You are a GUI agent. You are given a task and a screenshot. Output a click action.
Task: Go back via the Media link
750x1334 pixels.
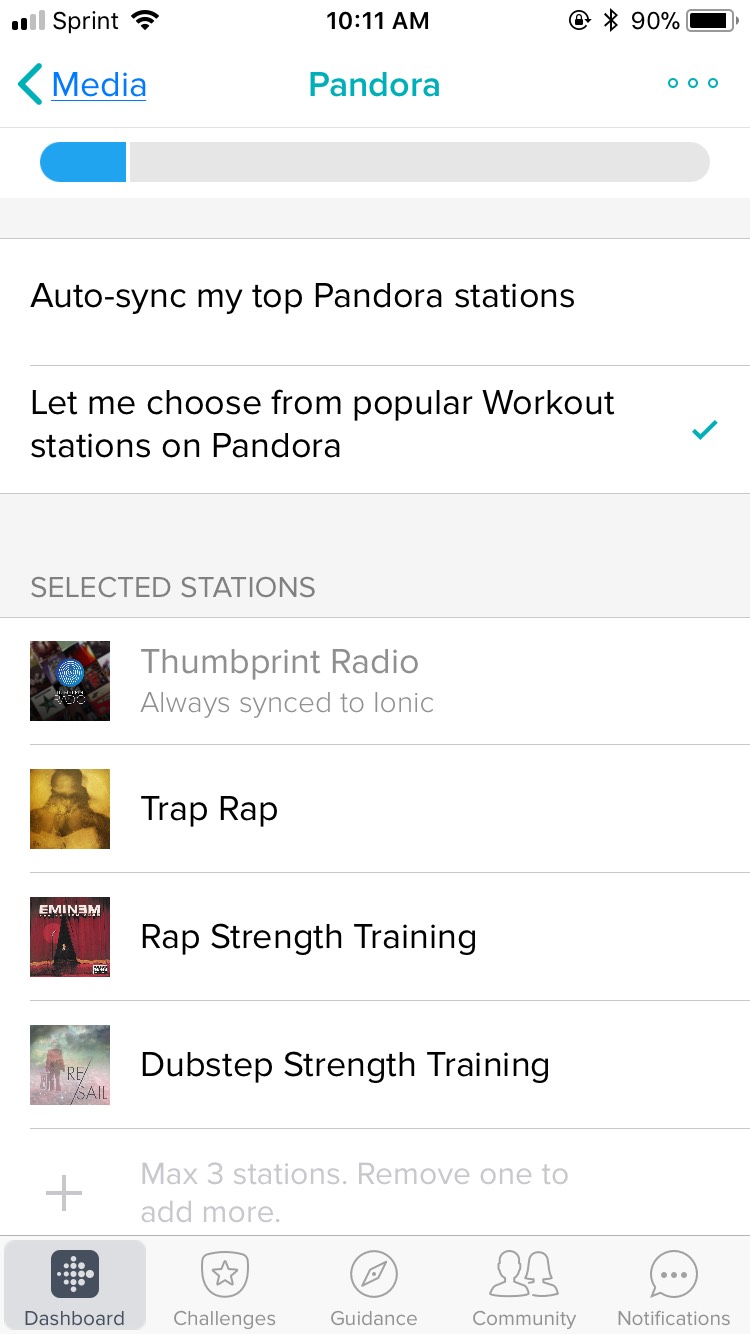tap(98, 84)
